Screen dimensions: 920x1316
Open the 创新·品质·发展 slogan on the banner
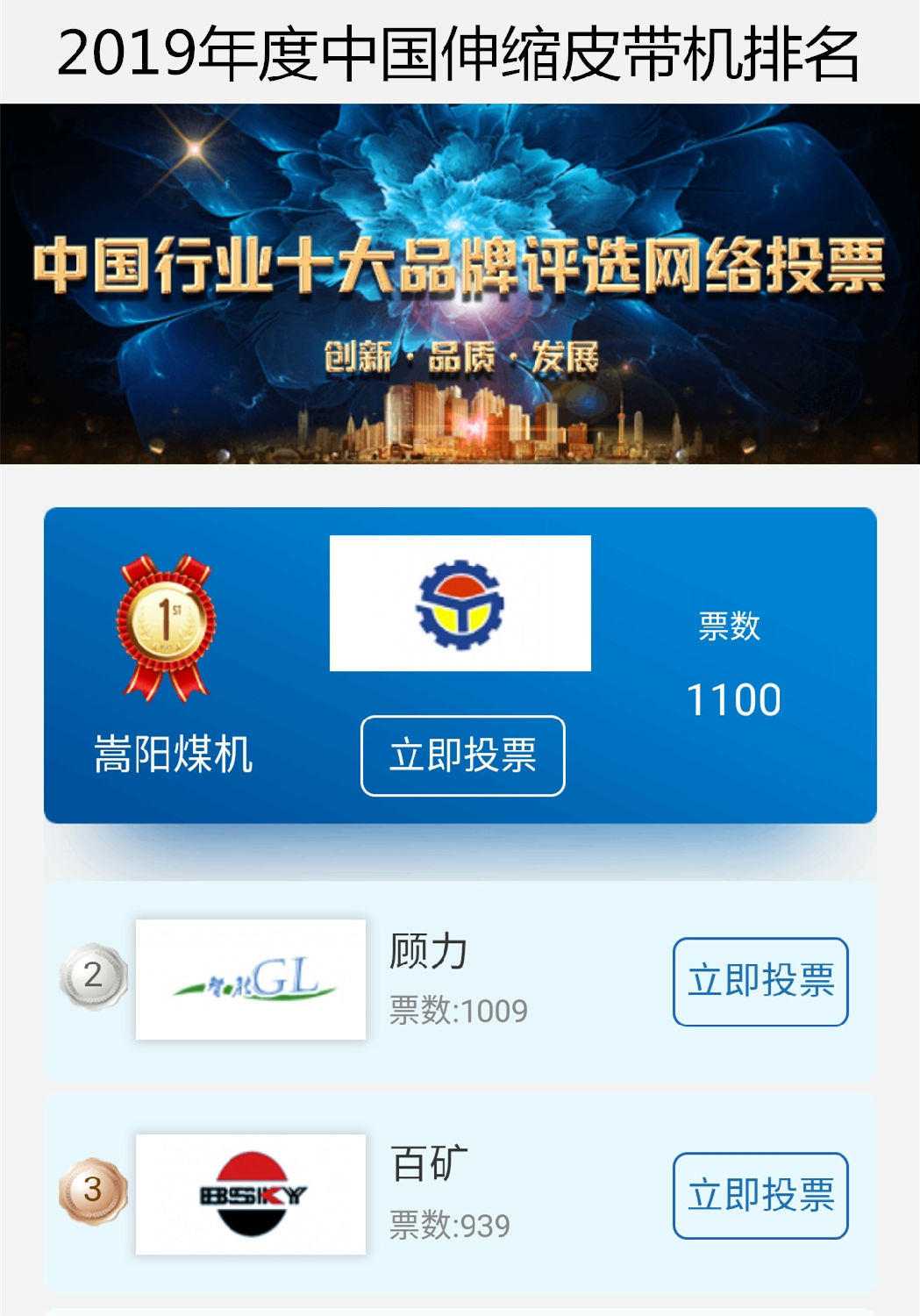(x=460, y=354)
